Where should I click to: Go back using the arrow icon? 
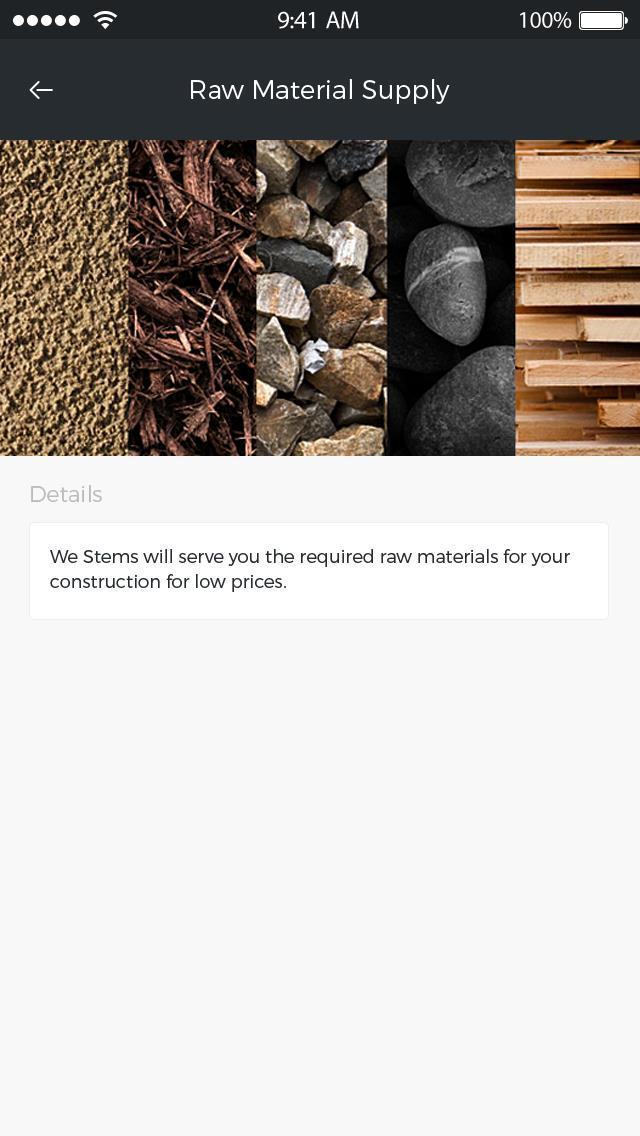[41, 90]
